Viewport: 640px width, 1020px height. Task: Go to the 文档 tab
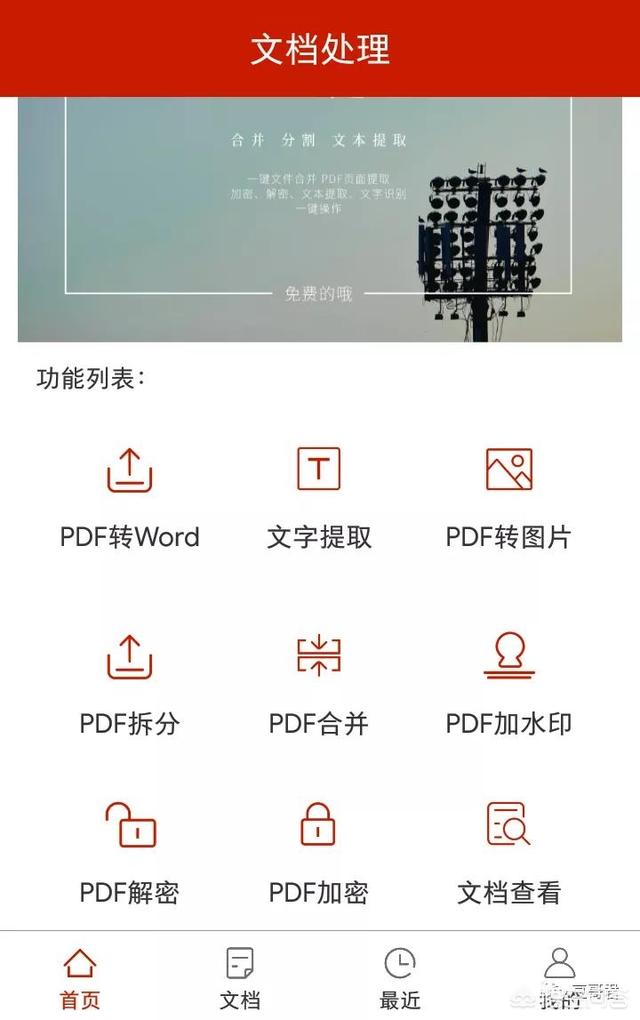pyautogui.click(x=240, y=977)
